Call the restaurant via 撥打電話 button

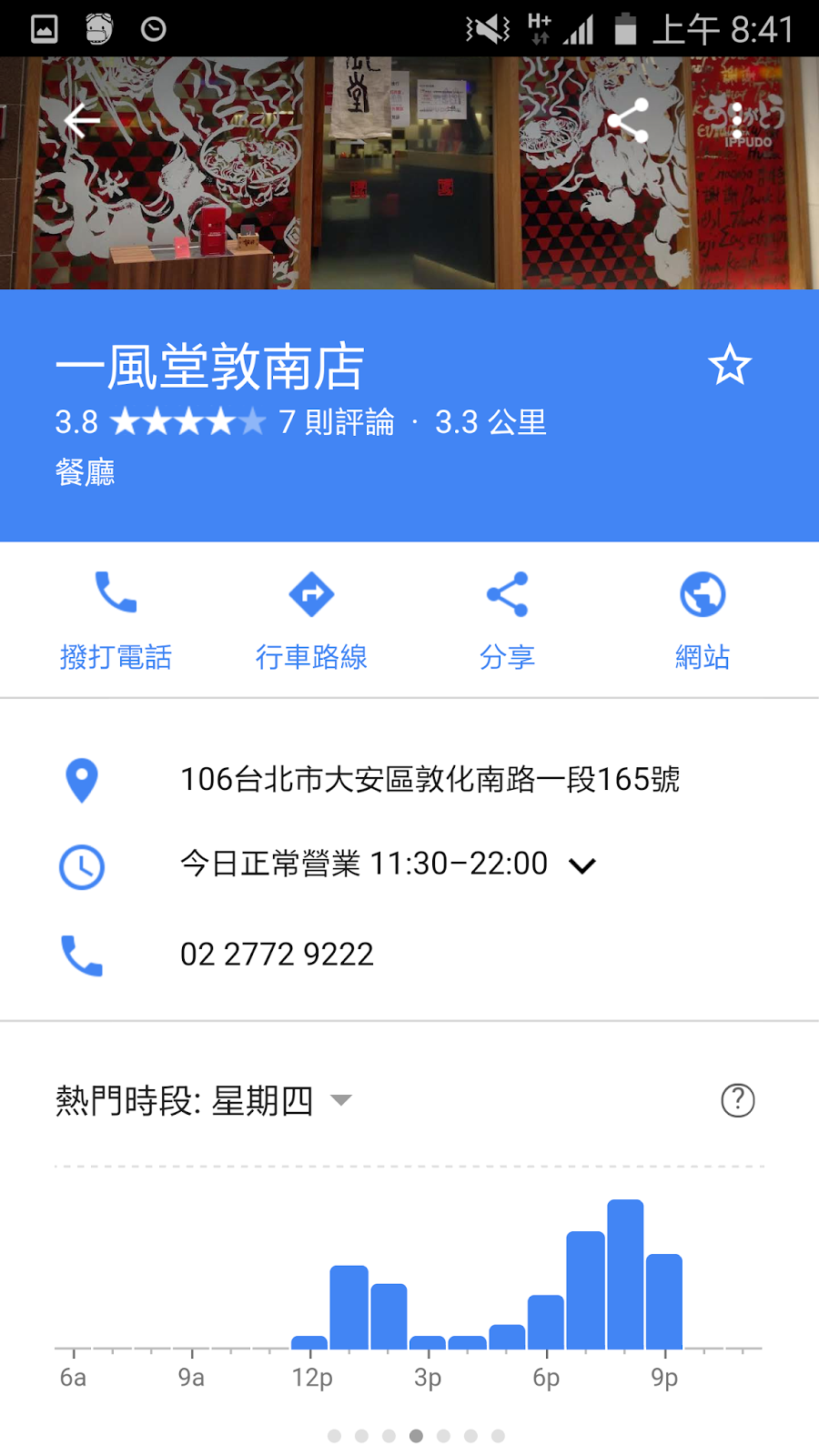(x=116, y=620)
